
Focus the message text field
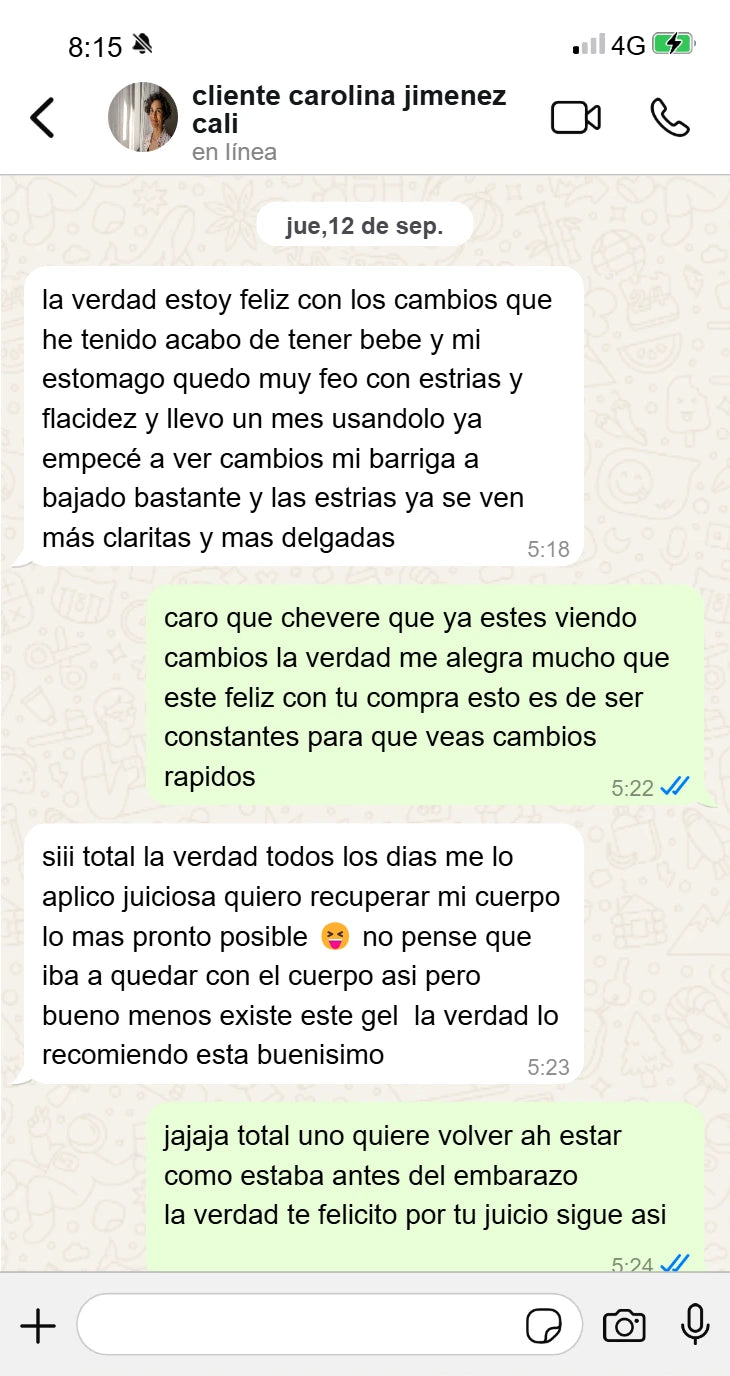tap(300, 1326)
